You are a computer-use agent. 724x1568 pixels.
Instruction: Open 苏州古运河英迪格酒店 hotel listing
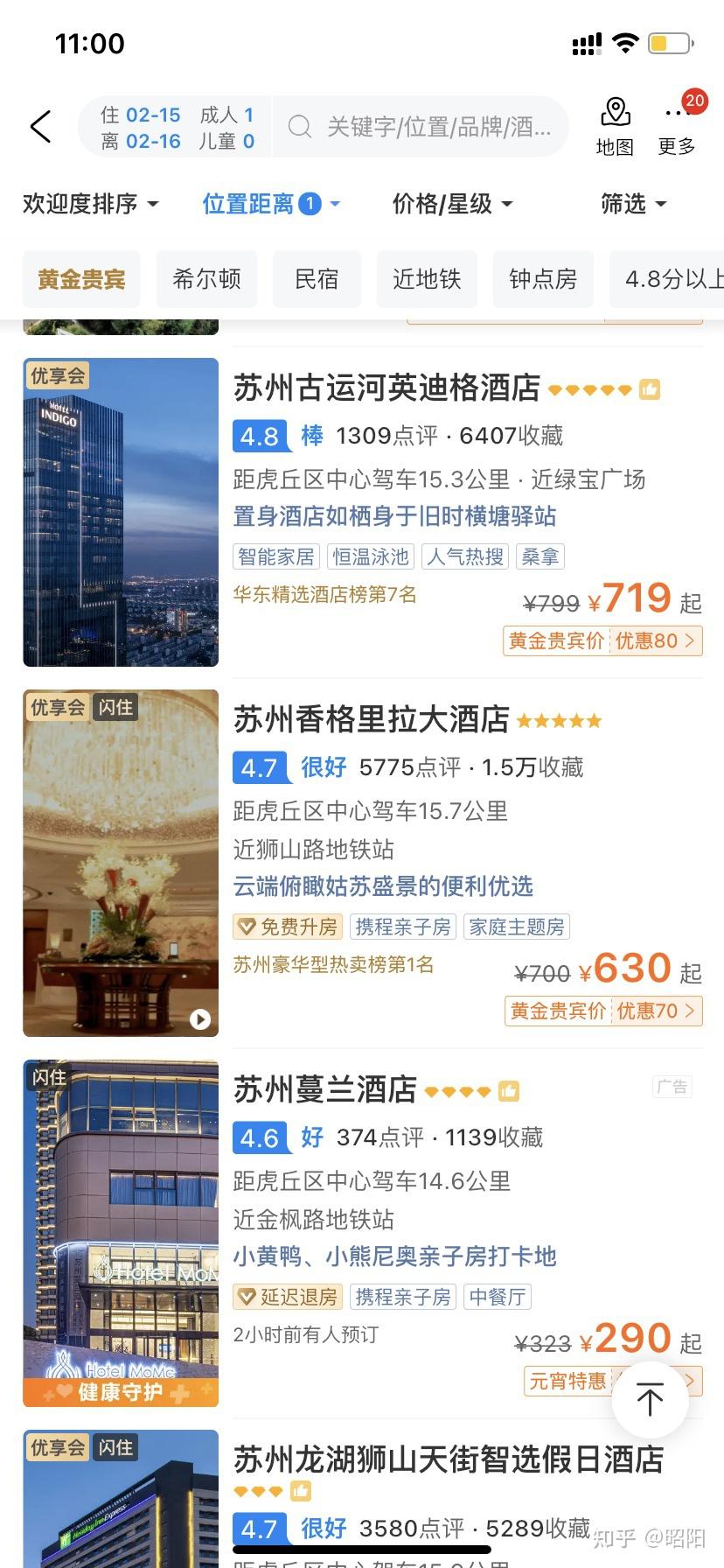[386, 388]
